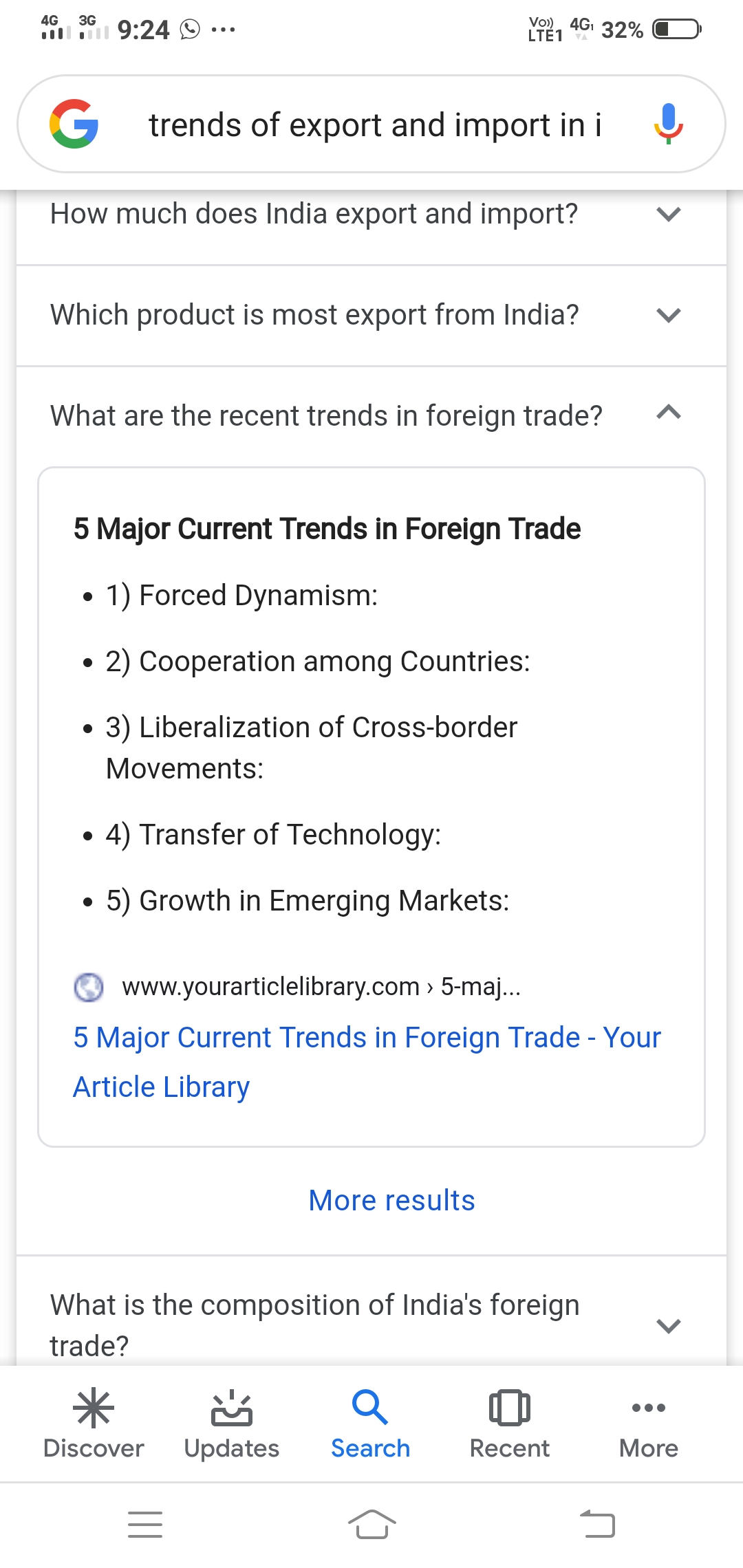This screenshot has height=1568, width=743.
Task: Go to the system home screen
Action: click(371, 1524)
